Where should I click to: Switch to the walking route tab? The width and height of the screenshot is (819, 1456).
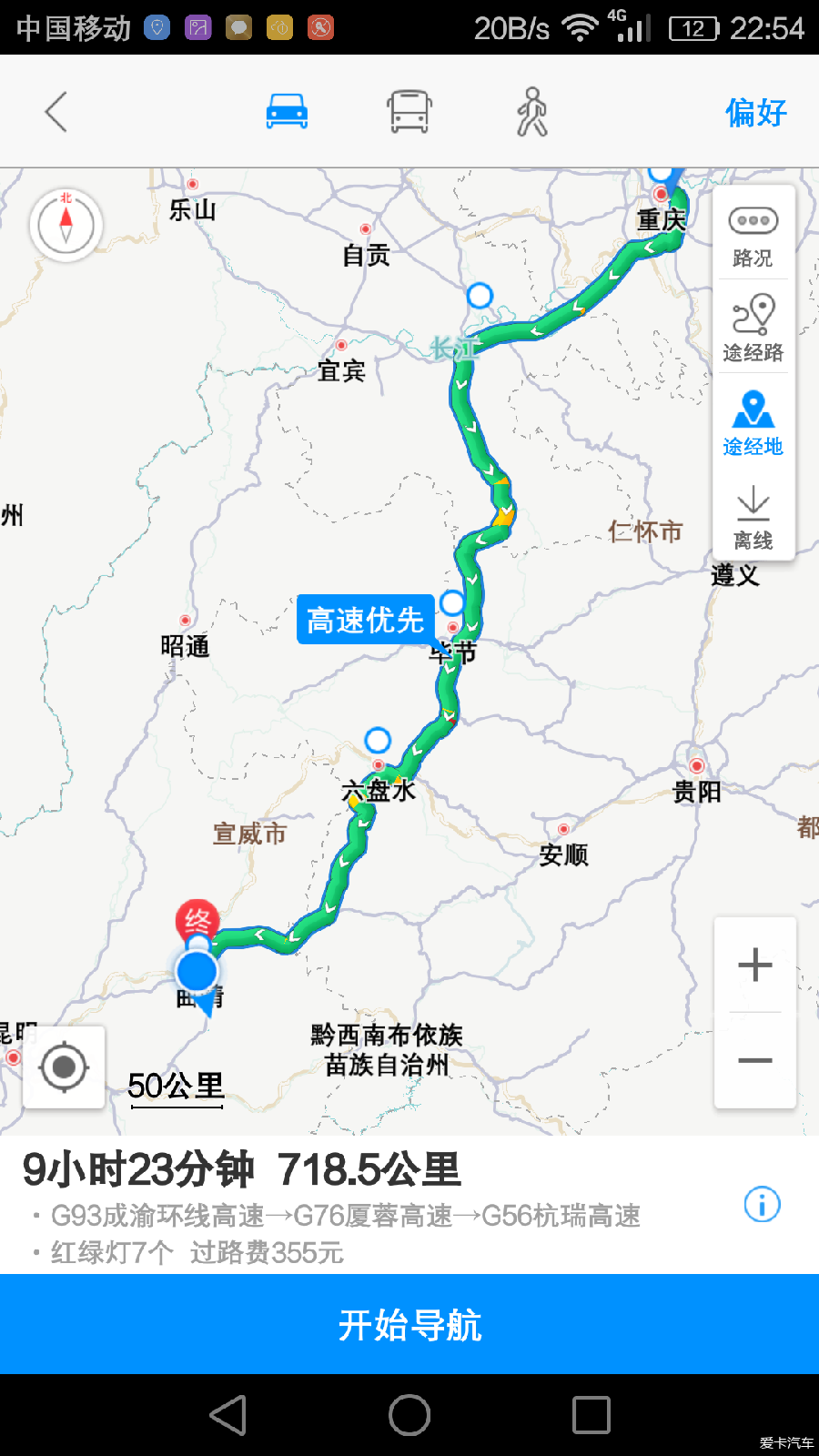532,112
